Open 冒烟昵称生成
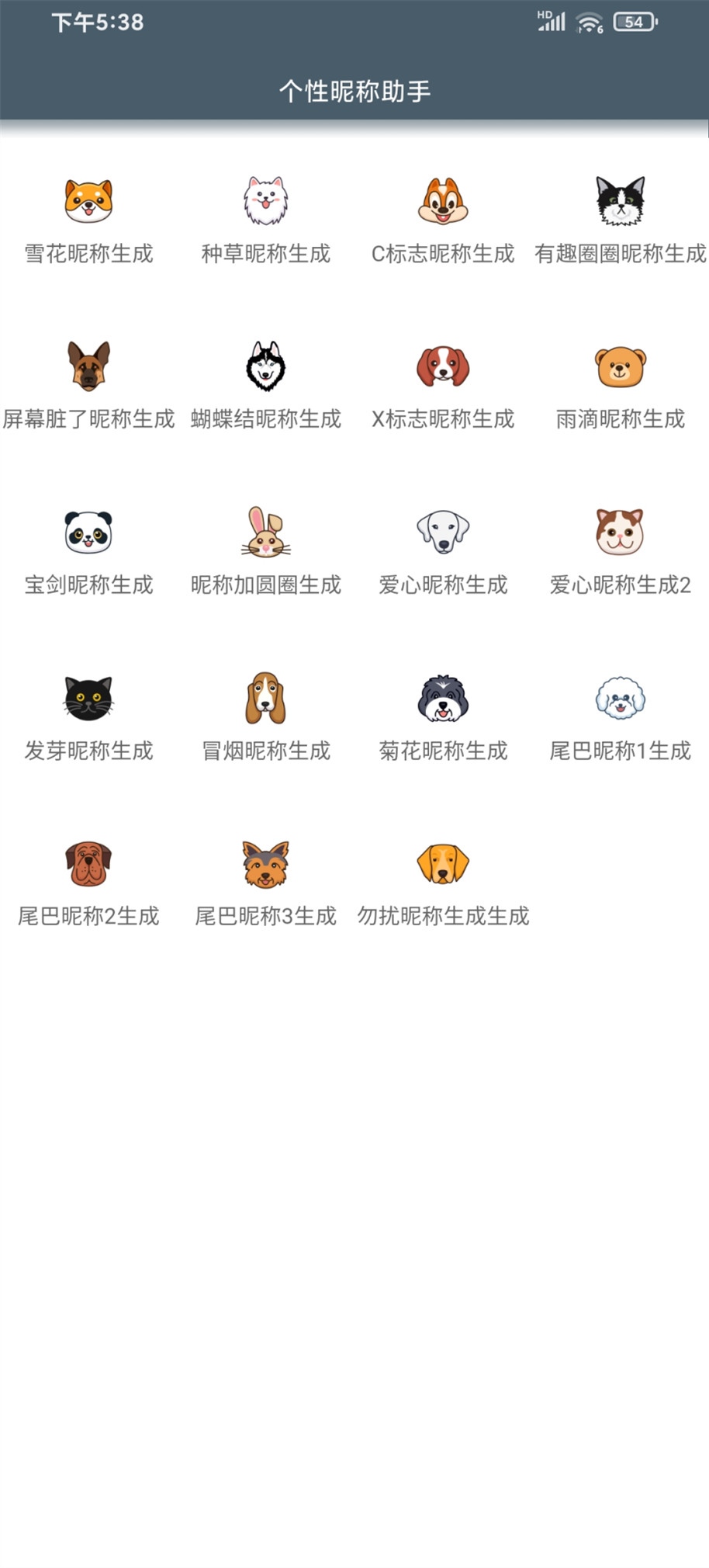This screenshot has width=709, height=1568. click(265, 719)
